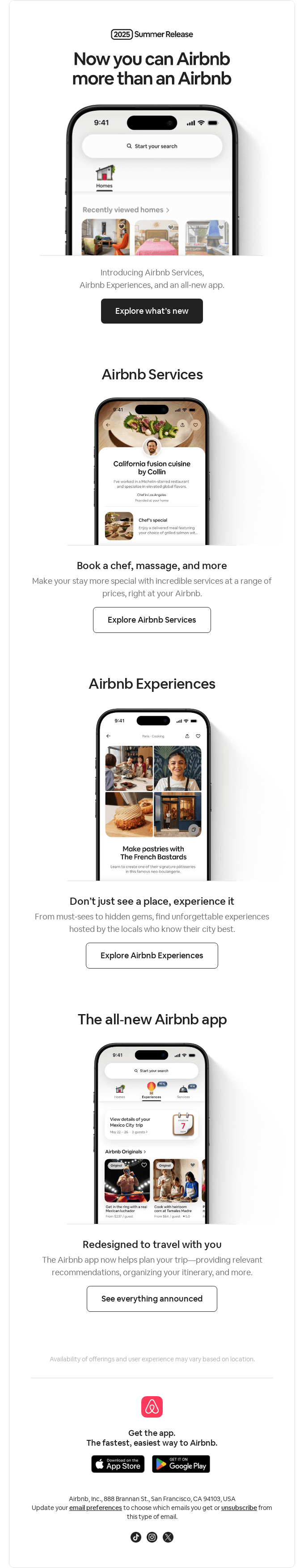Tap the Explore what's new button
This screenshot has width=304, height=1568.
(x=152, y=311)
